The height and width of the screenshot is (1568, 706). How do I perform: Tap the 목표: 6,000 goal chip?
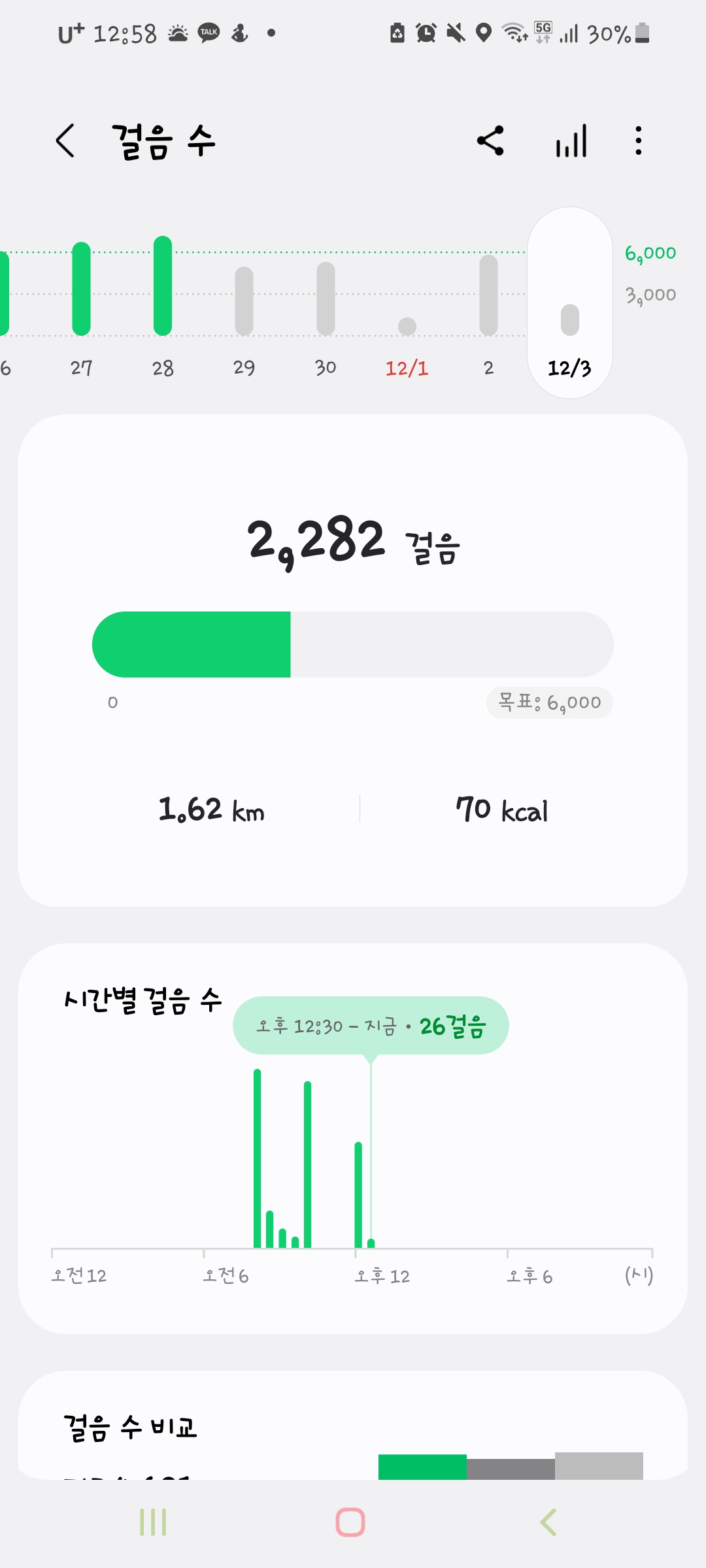549,703
